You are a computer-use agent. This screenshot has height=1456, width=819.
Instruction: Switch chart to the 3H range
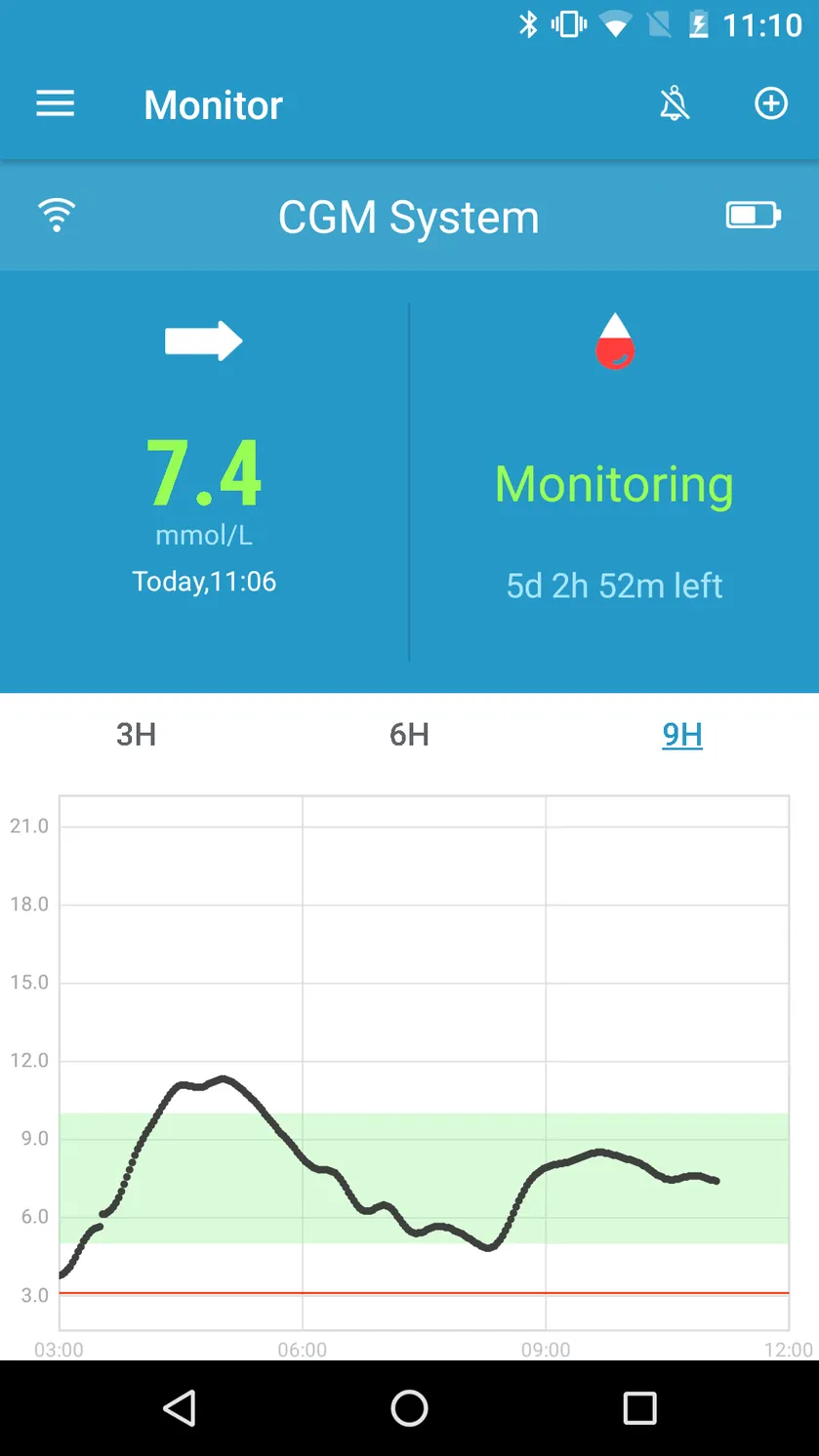pyautogui.click(x=137, y=735)
